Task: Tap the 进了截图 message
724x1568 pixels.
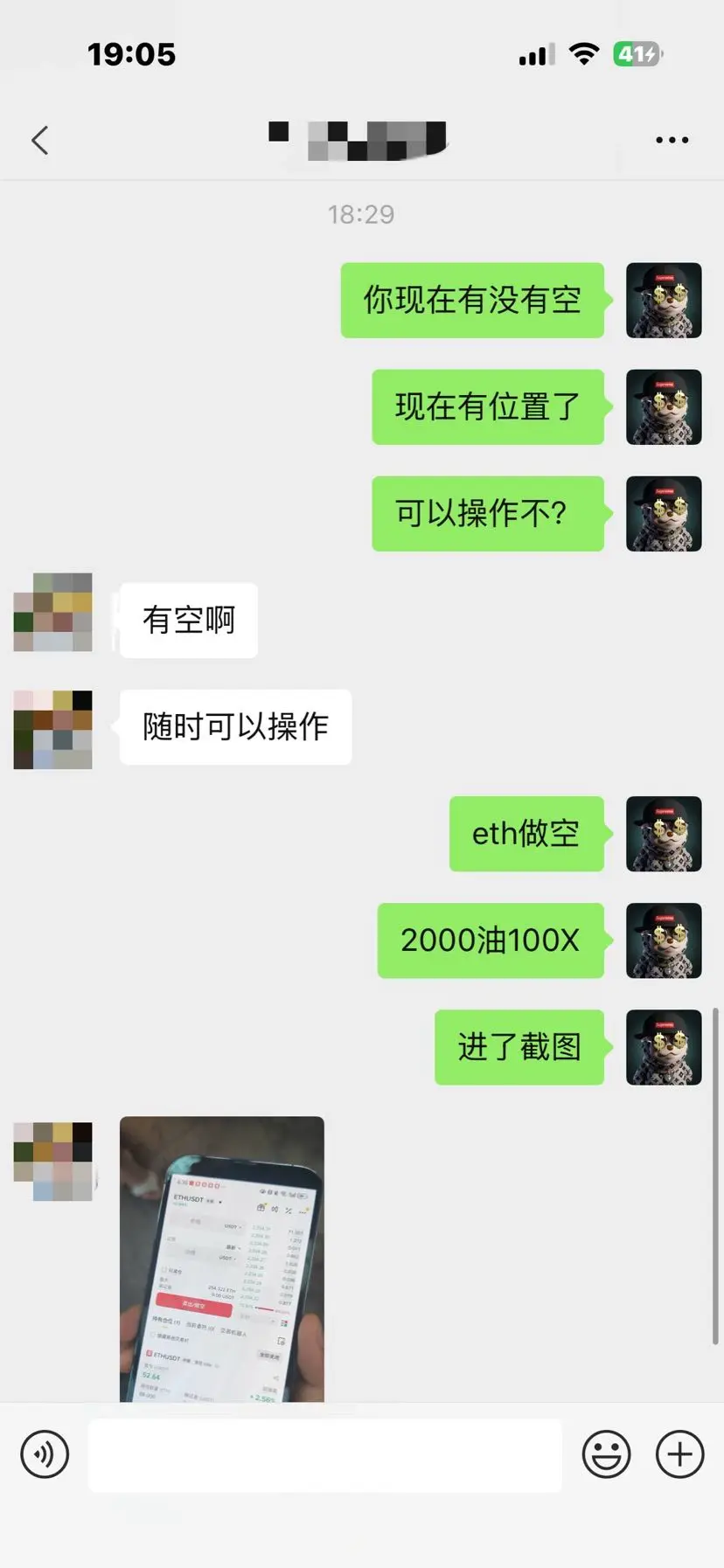Action: click(x=519, y=1048)
